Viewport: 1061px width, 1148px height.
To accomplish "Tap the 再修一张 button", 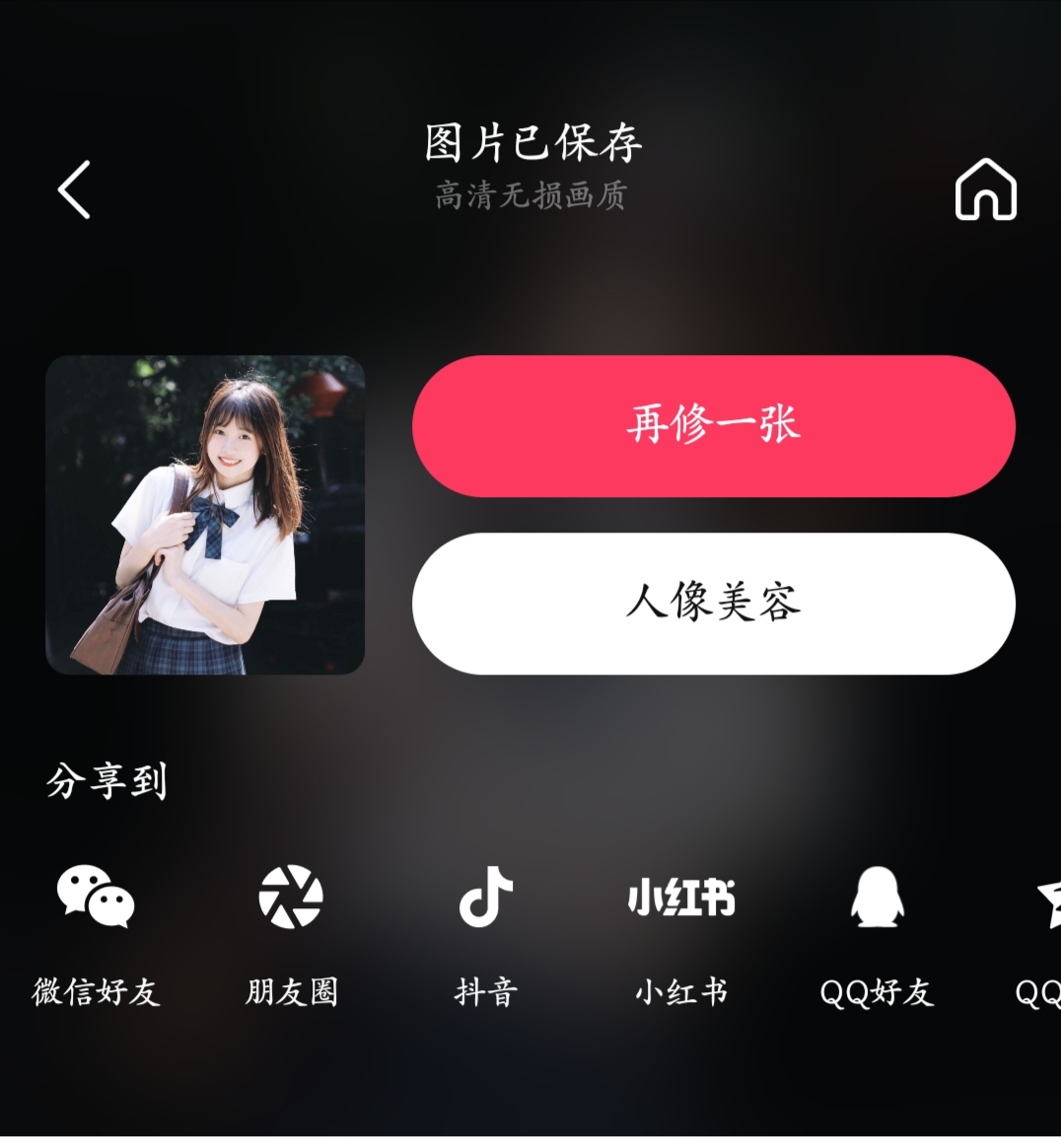I will (x=713, y=426).
